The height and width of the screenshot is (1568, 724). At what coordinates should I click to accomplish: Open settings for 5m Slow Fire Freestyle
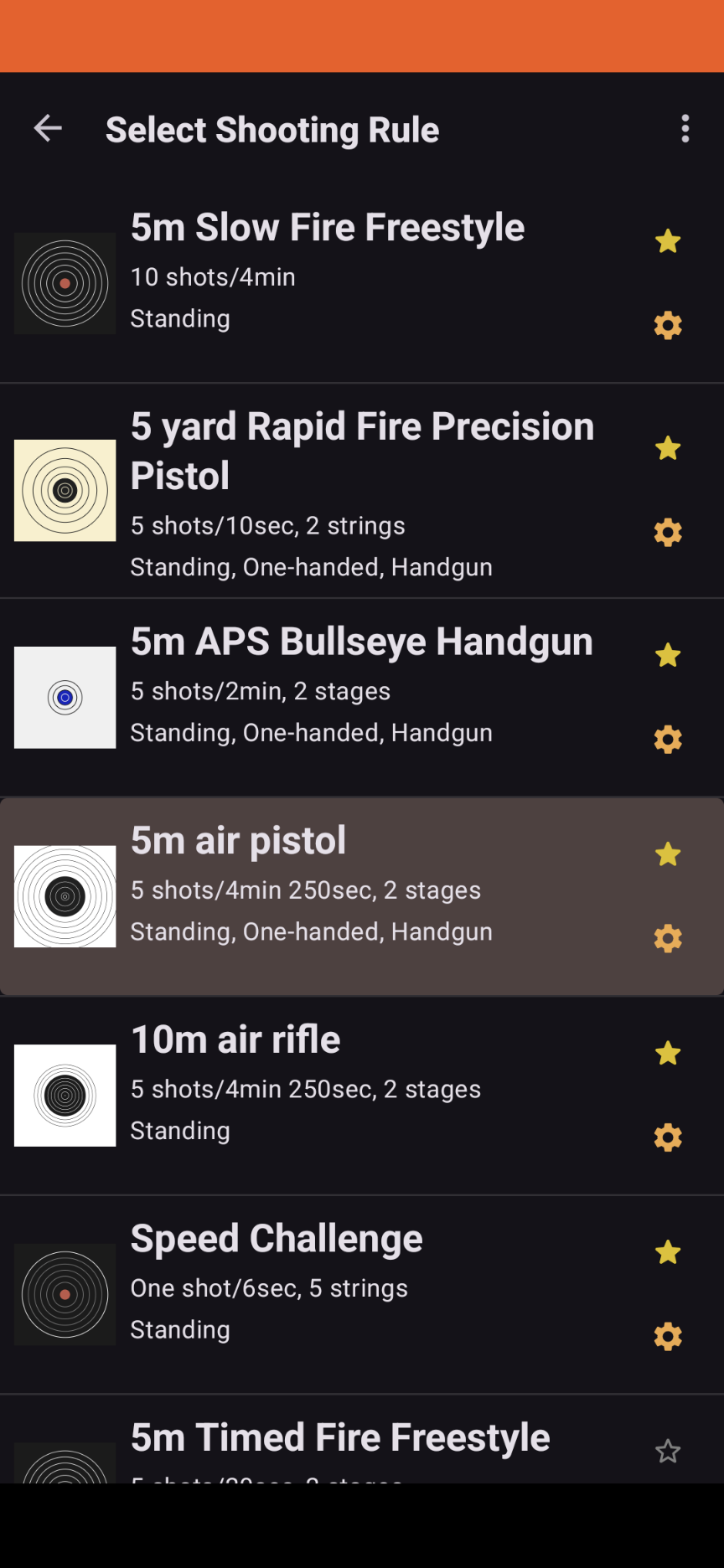coord(667,325)
